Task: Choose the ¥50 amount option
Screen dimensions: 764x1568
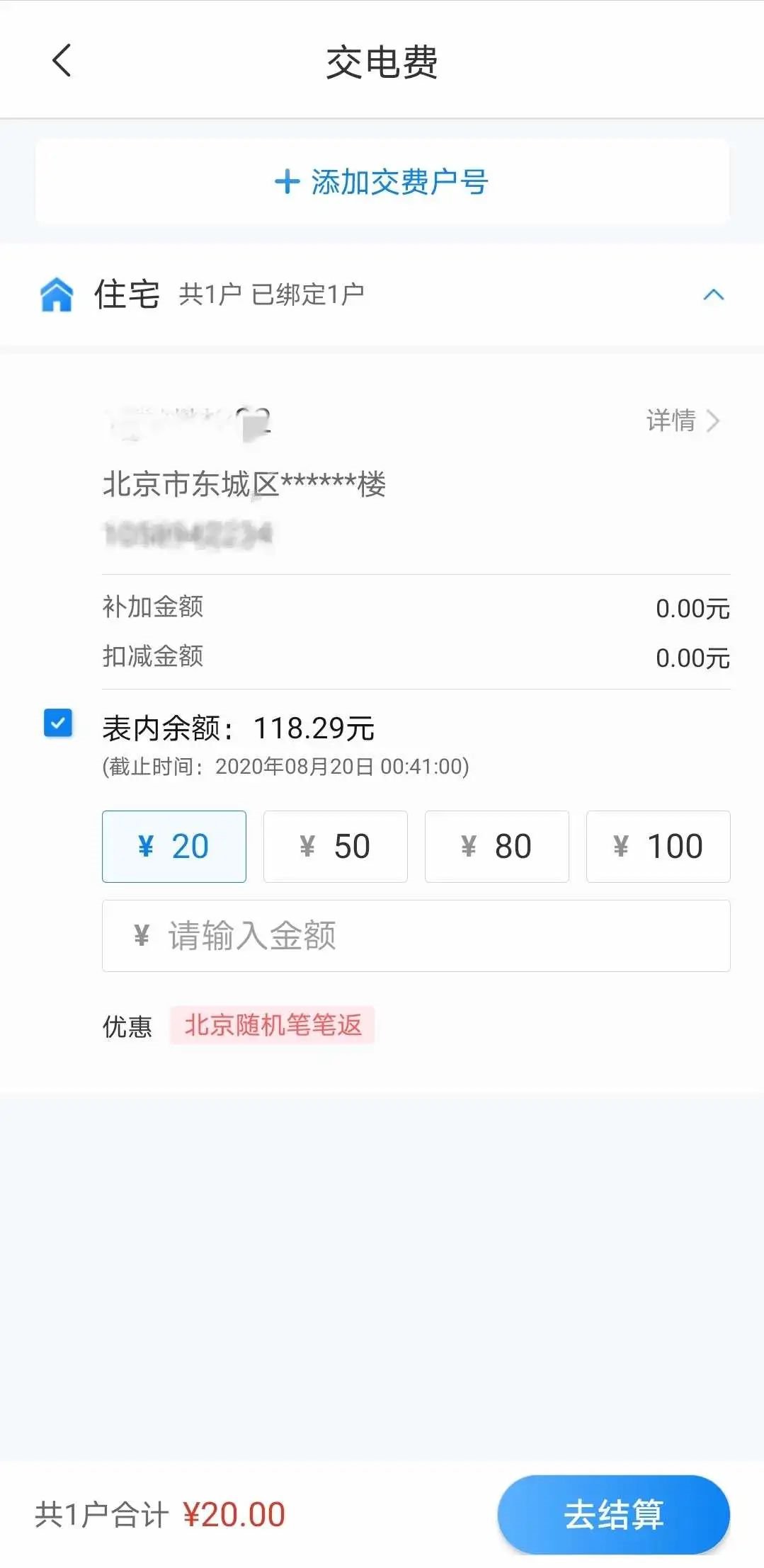Action: 335,847
